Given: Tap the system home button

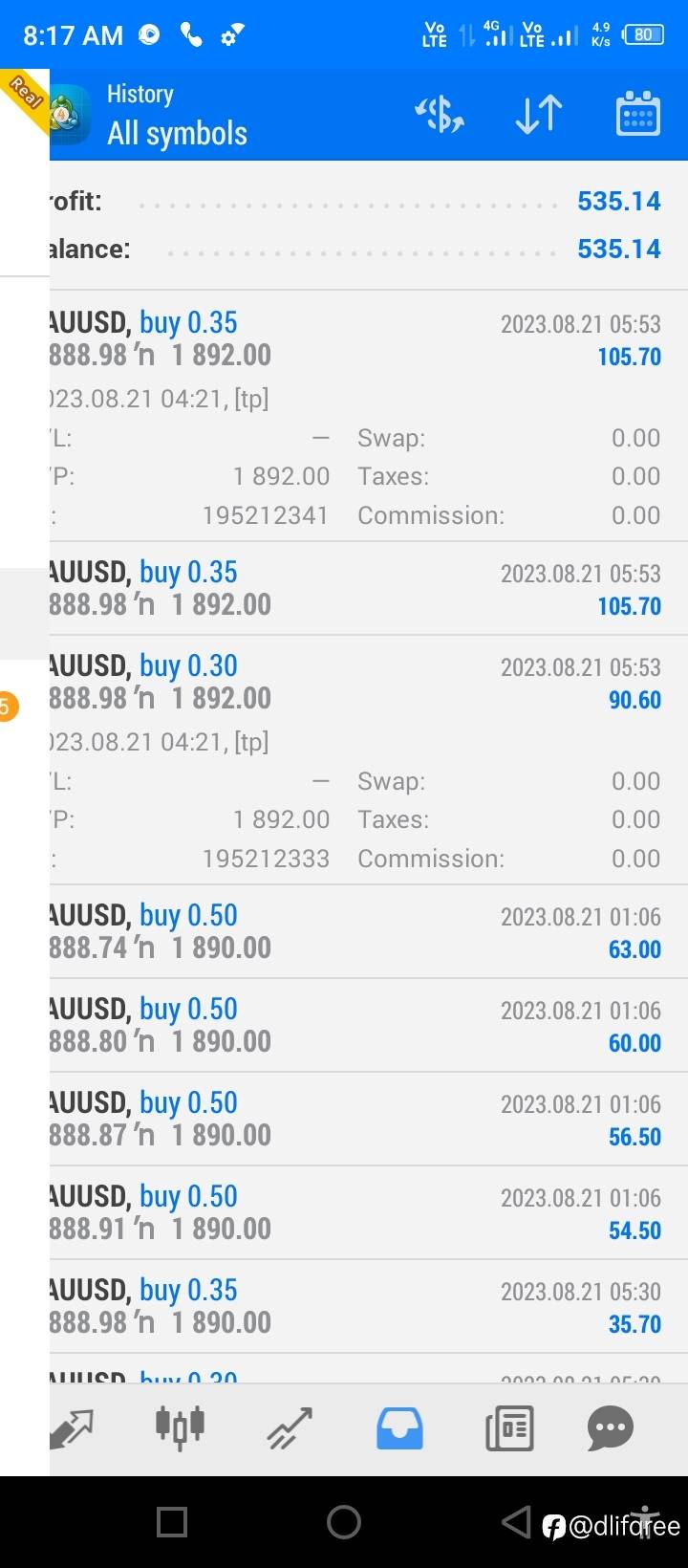Looking at the screenshot, I should click(344, 1521).
